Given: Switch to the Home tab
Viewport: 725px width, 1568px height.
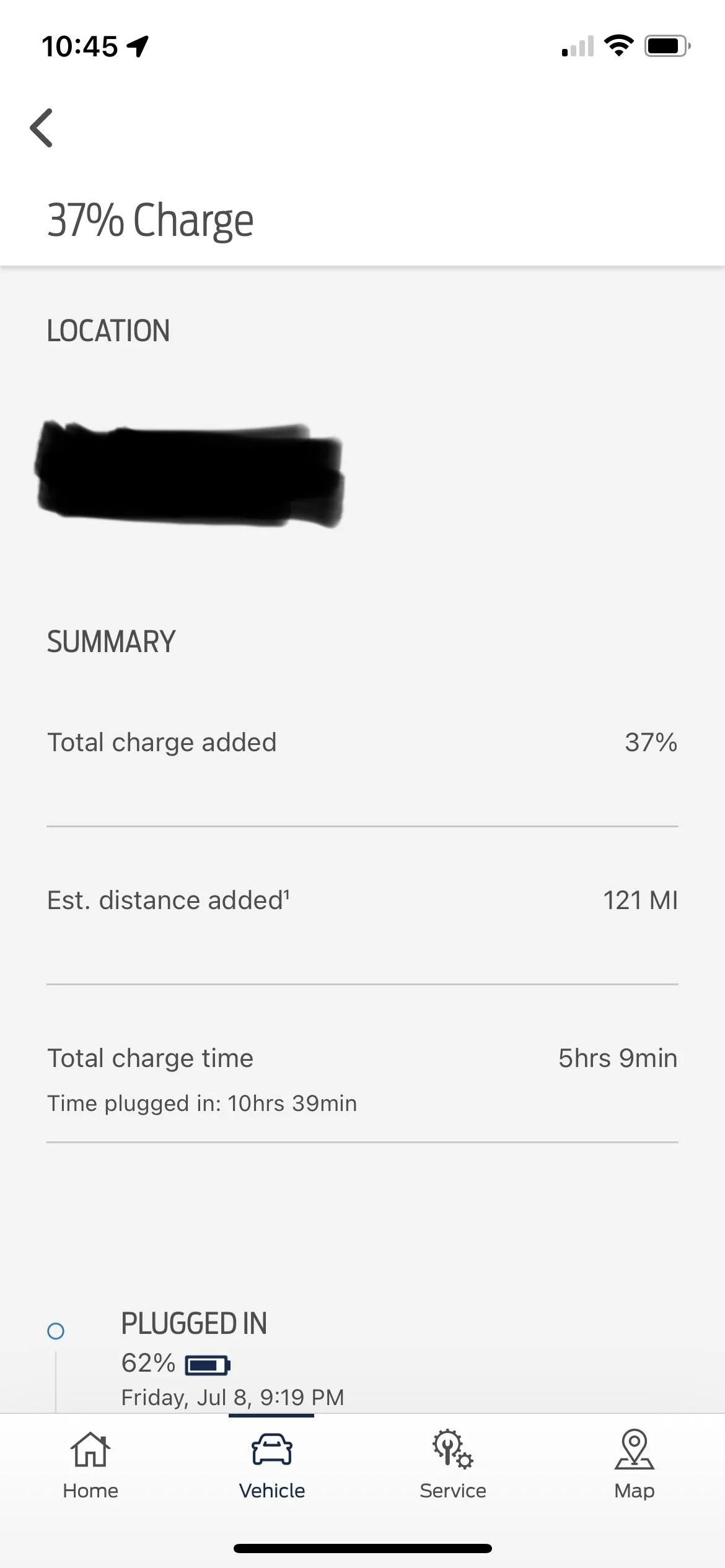Looking at the screenshot, I should 90,1465.
